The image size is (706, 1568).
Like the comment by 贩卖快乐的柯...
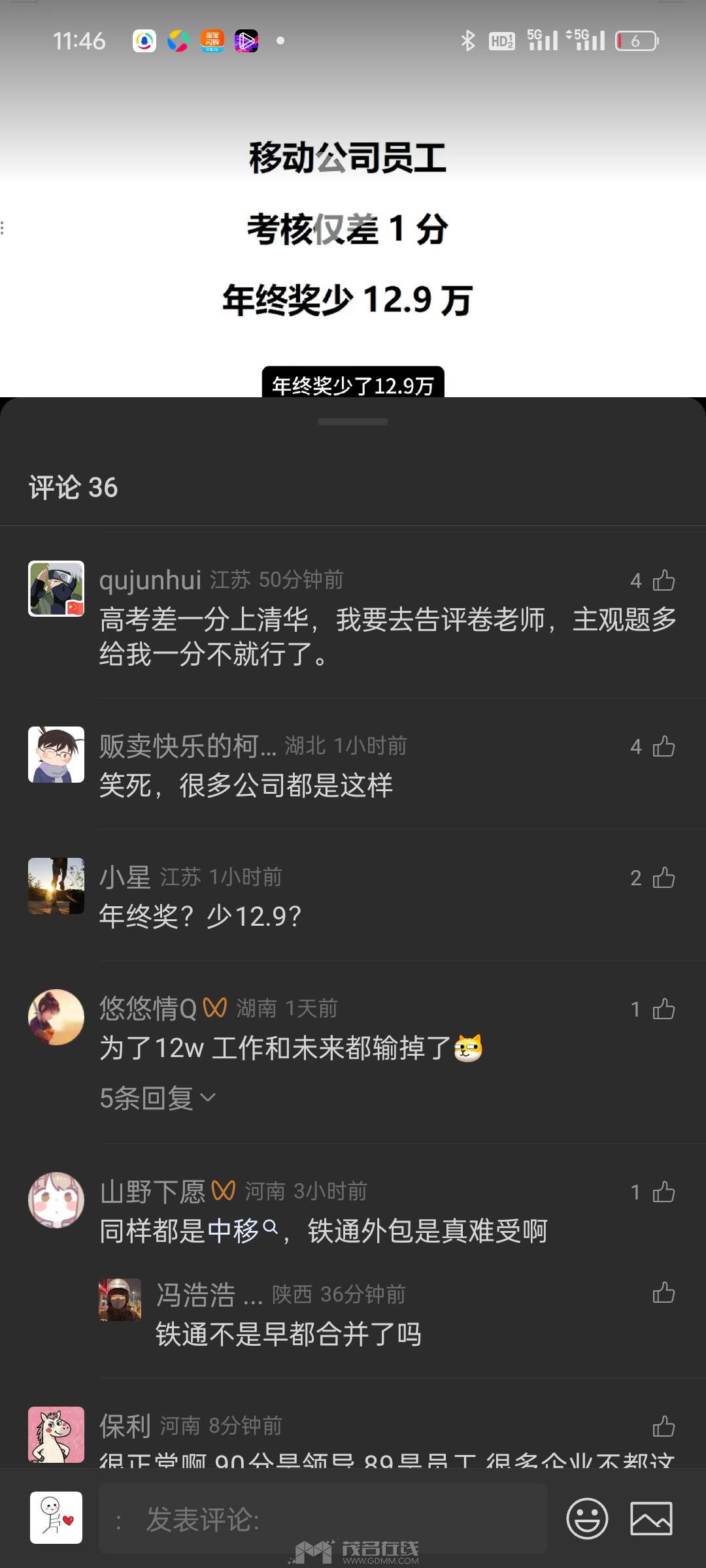663,746
